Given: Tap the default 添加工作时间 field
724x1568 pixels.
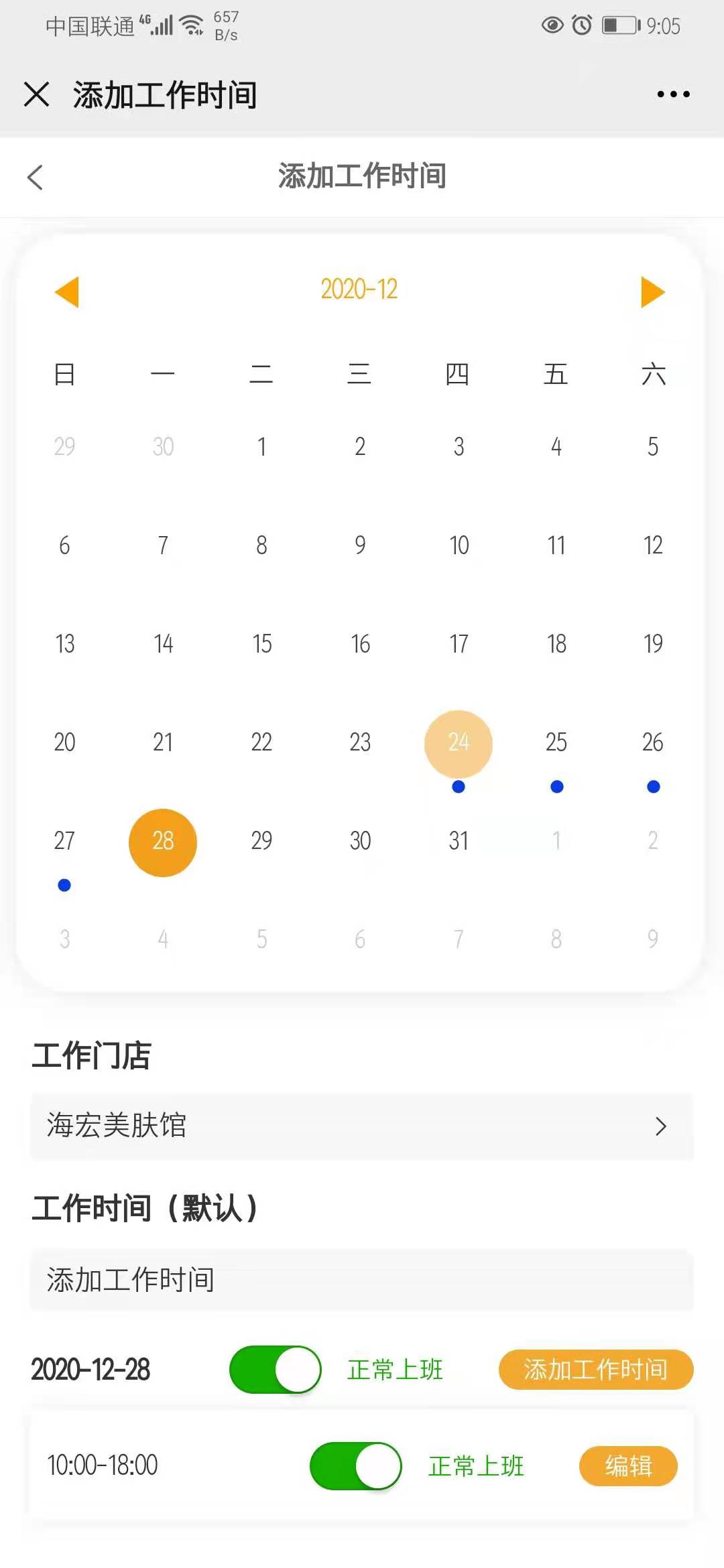Looking at the screenshot, I should [362, 1280].
